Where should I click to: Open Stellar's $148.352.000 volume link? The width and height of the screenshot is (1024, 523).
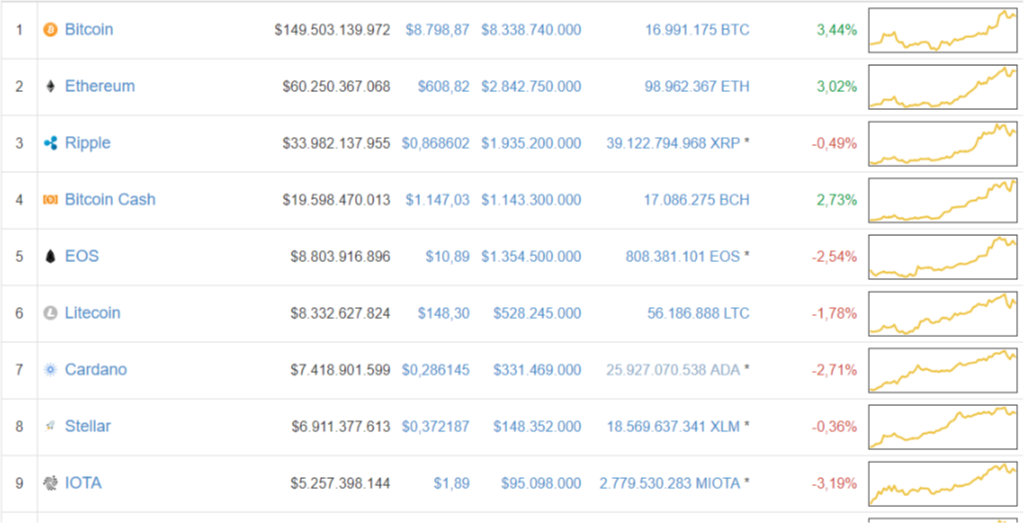(536, 426)
